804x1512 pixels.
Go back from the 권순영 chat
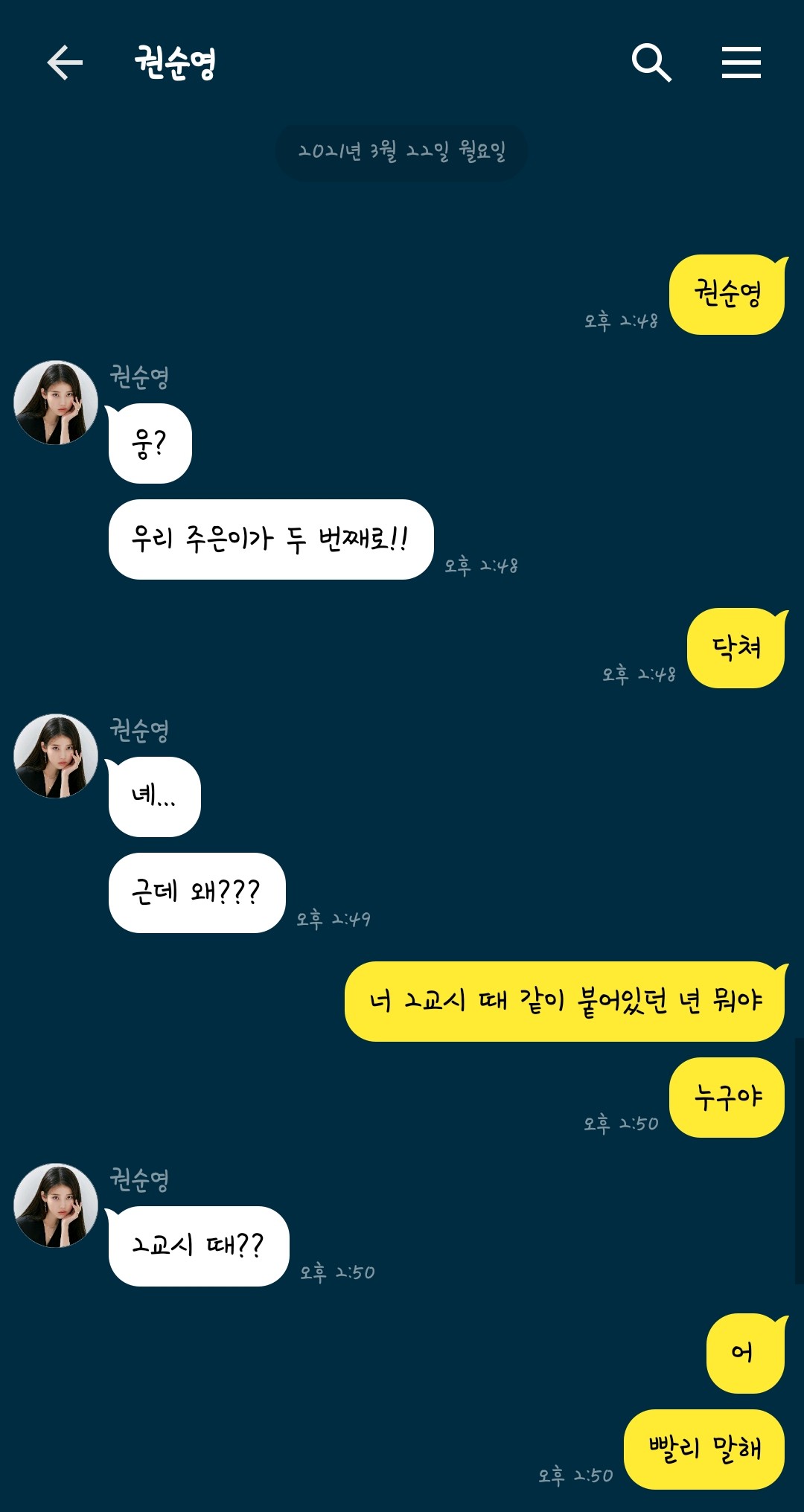pyautogui.click(x=65, y=63)
